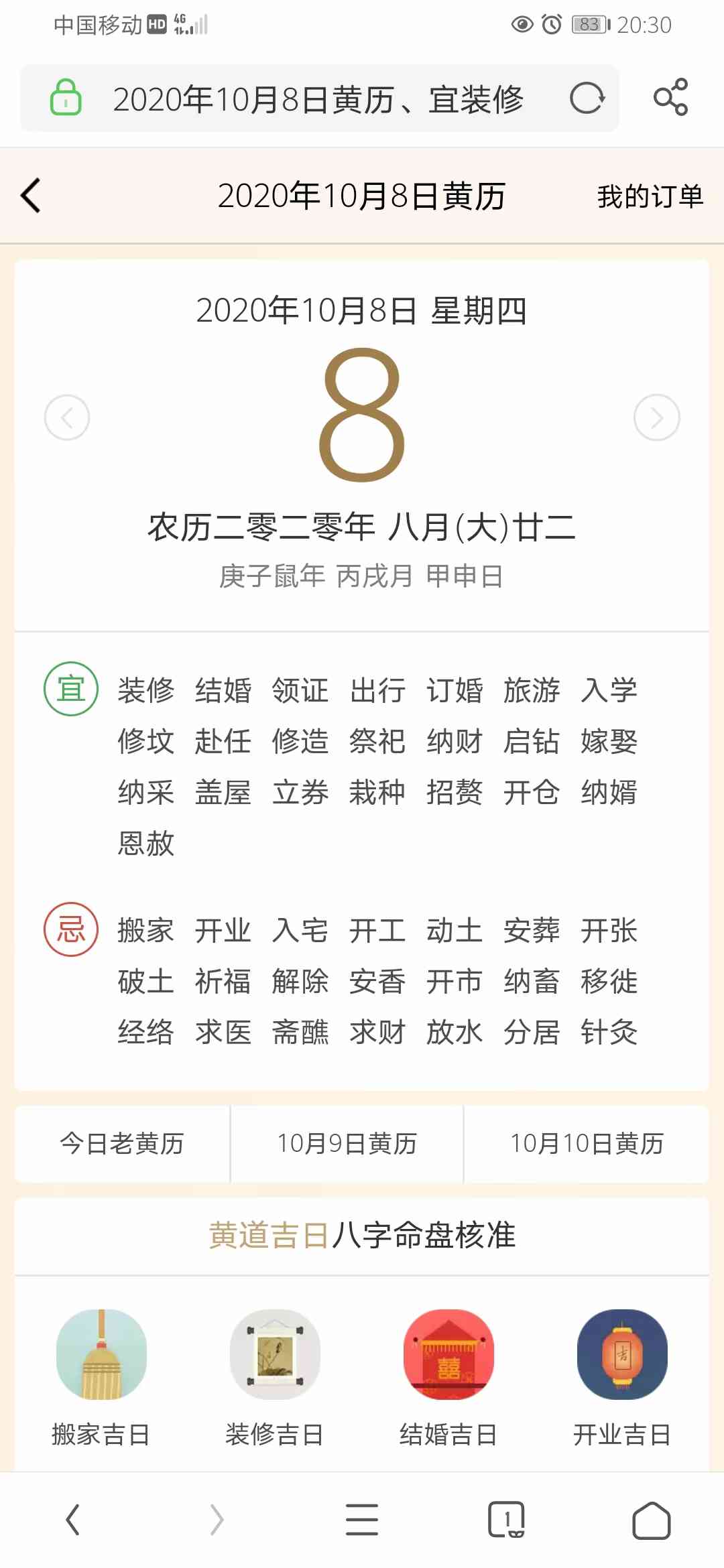Open 今日老黄历
The height and width of the screenshot is (1568, 724).
coord(122,1144)
